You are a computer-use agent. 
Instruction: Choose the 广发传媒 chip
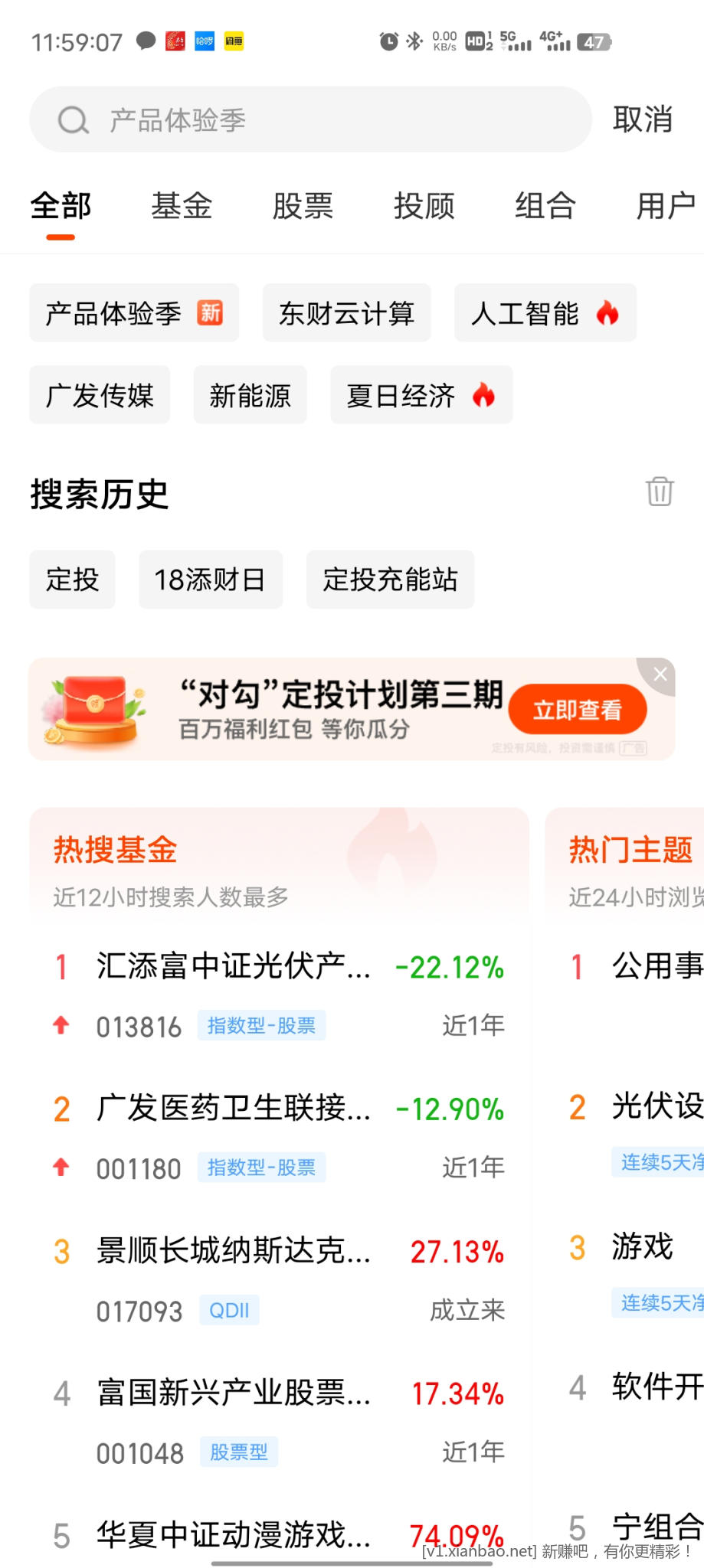tap(100, 395)
